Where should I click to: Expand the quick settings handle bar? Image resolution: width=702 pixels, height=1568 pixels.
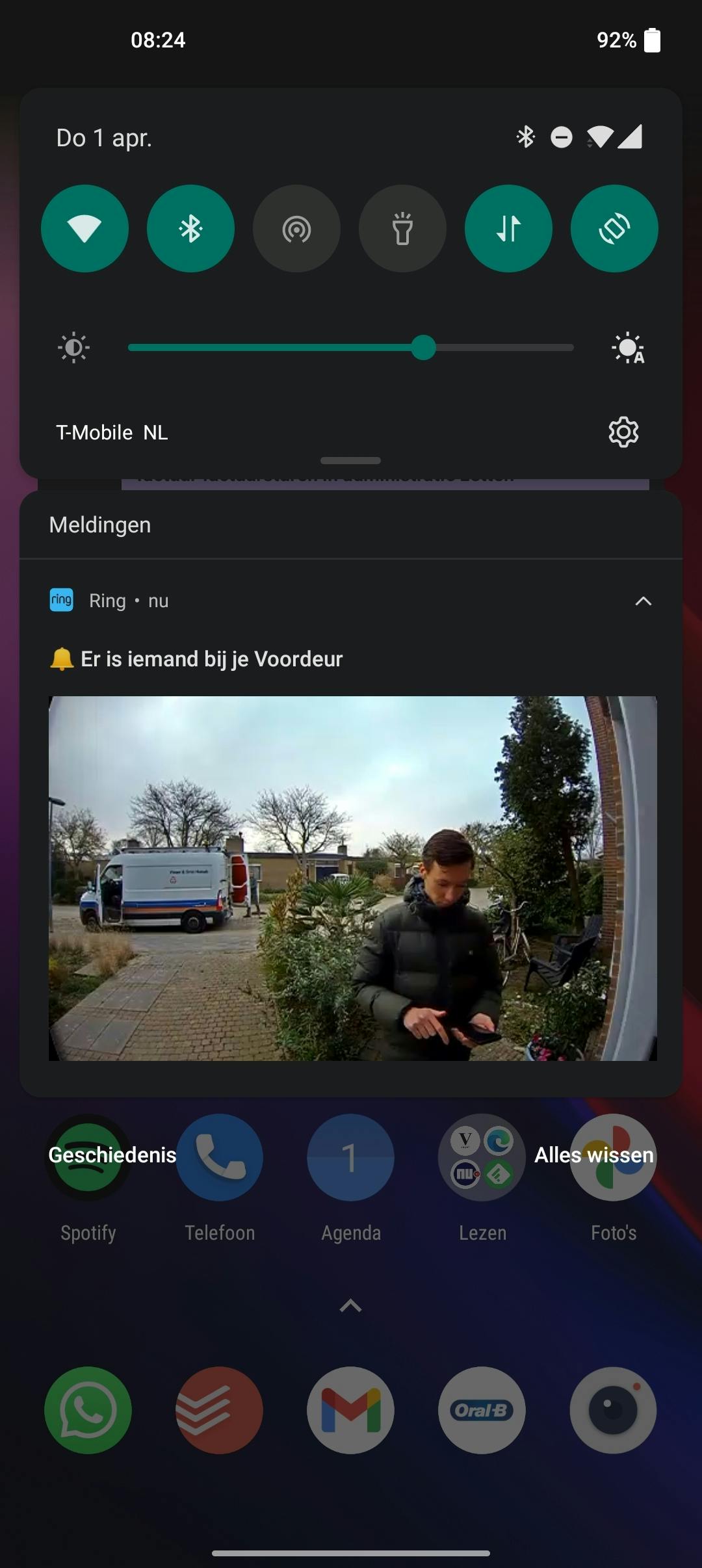(x=350, y=460)
